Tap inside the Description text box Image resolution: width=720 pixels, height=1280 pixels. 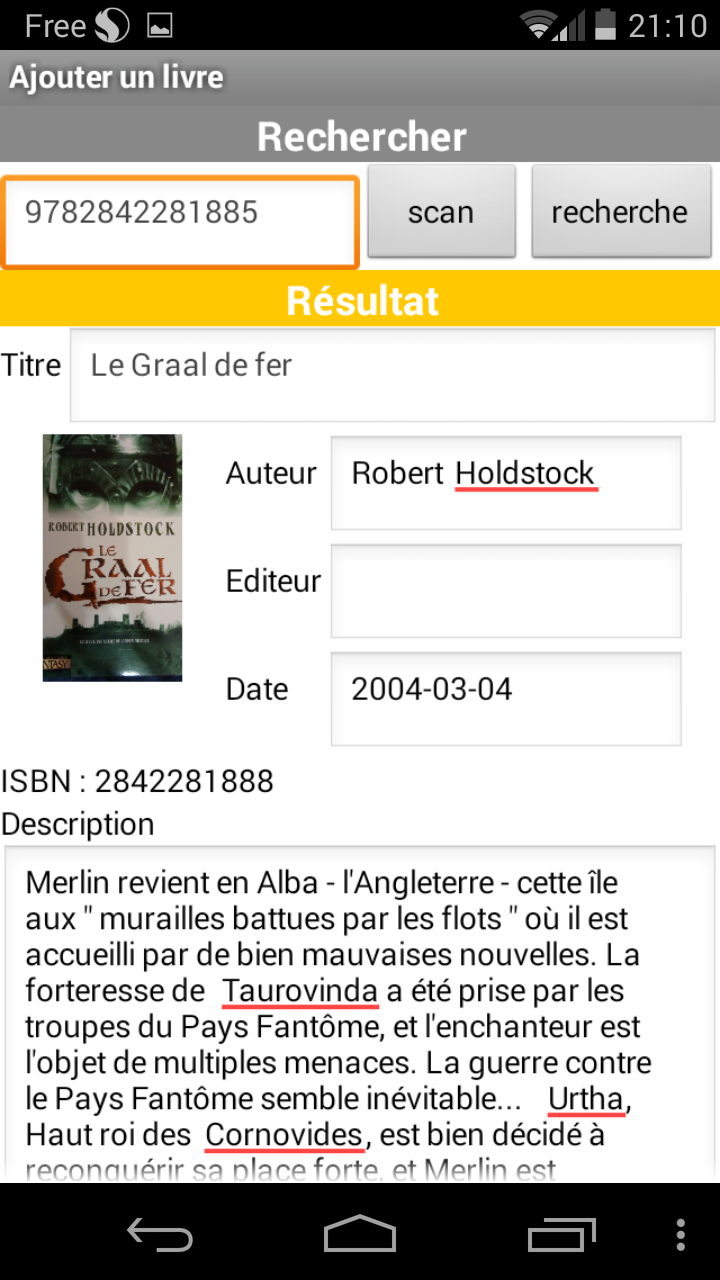360,1010
